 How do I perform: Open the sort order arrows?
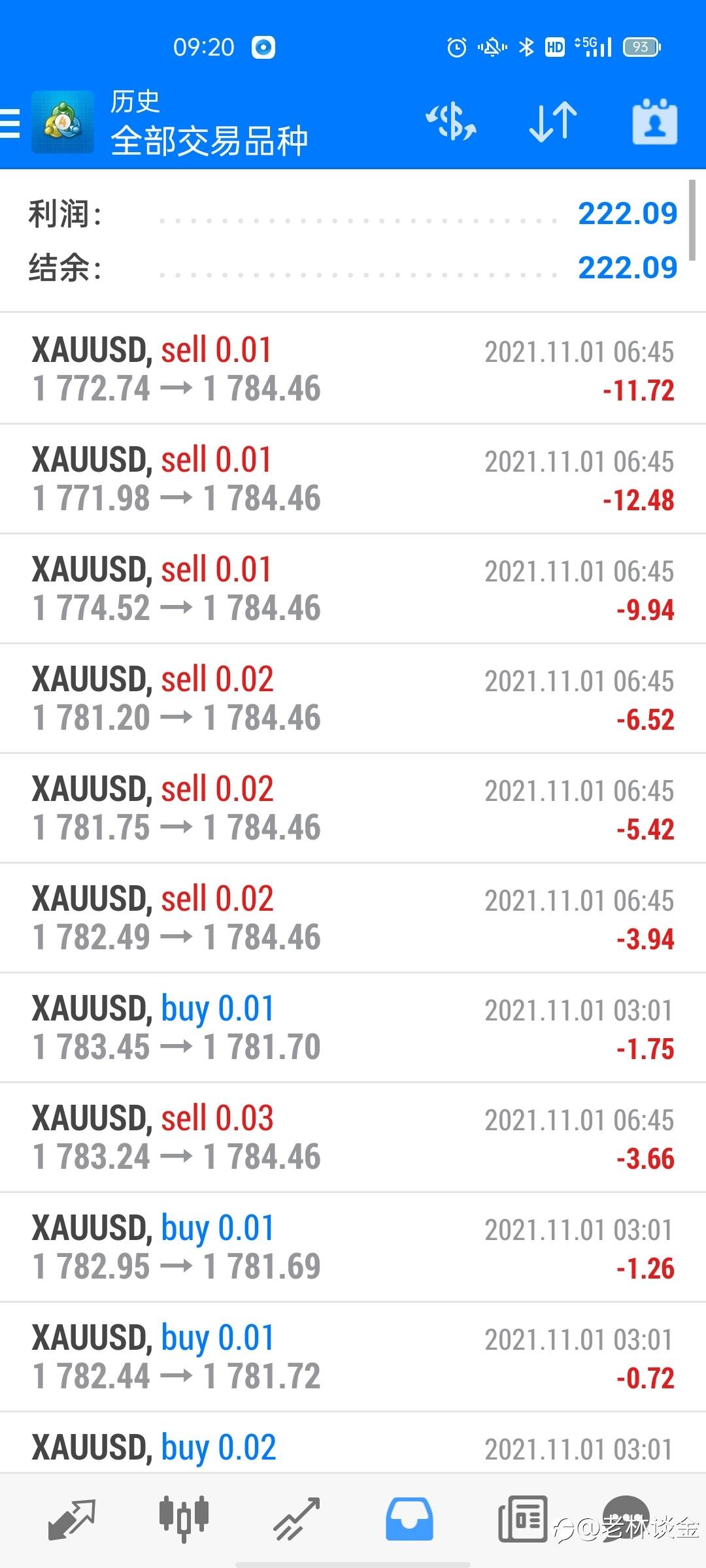pyautogui.click(x=553, y=122)
